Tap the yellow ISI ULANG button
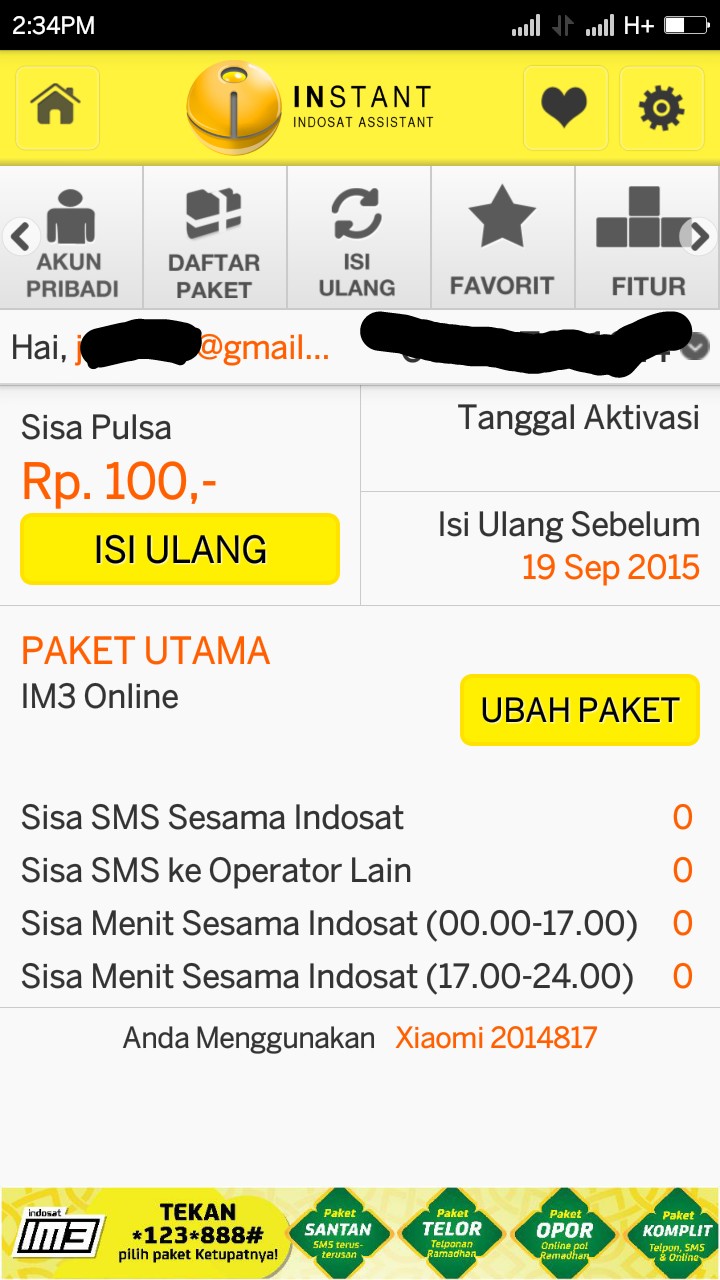This screenshot has width=720, height=1280. (x=180, y=549)
